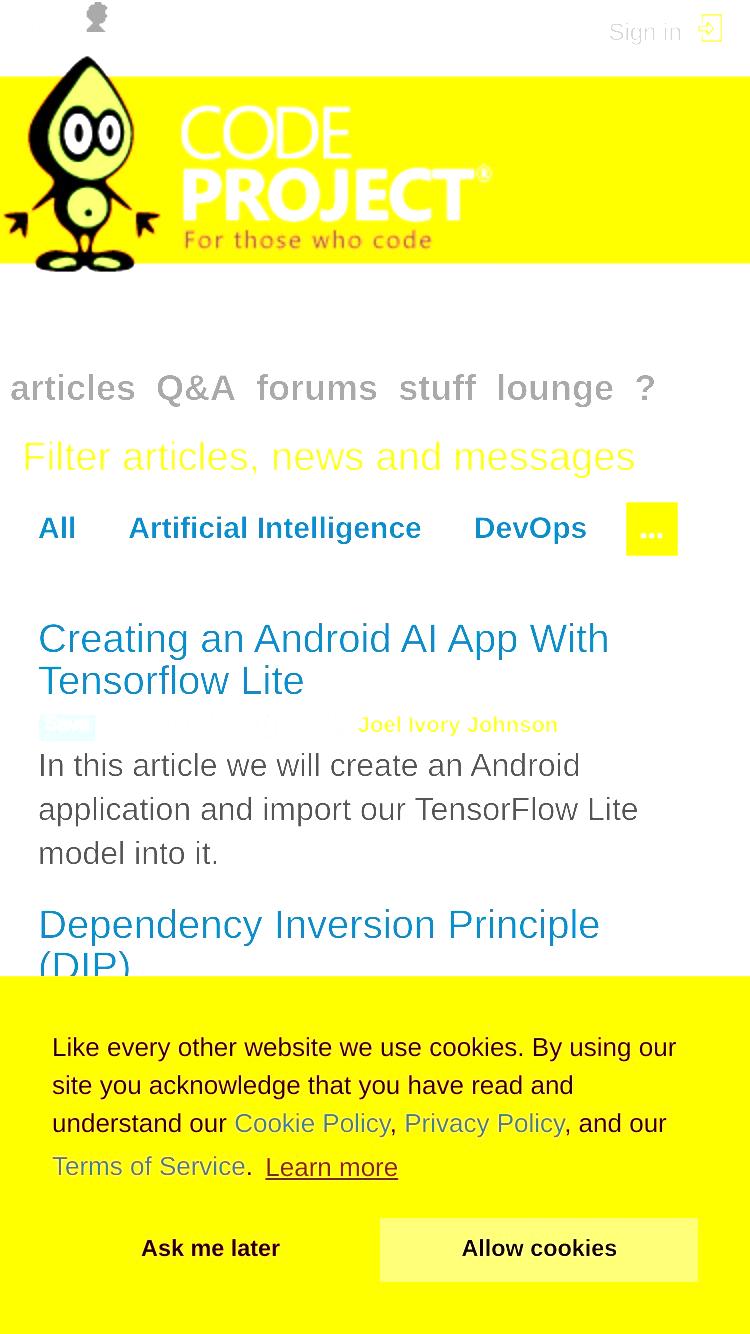This screenshot has width=750, height=1334.
Task: Filter by DevOps
Action: point(530,528)
